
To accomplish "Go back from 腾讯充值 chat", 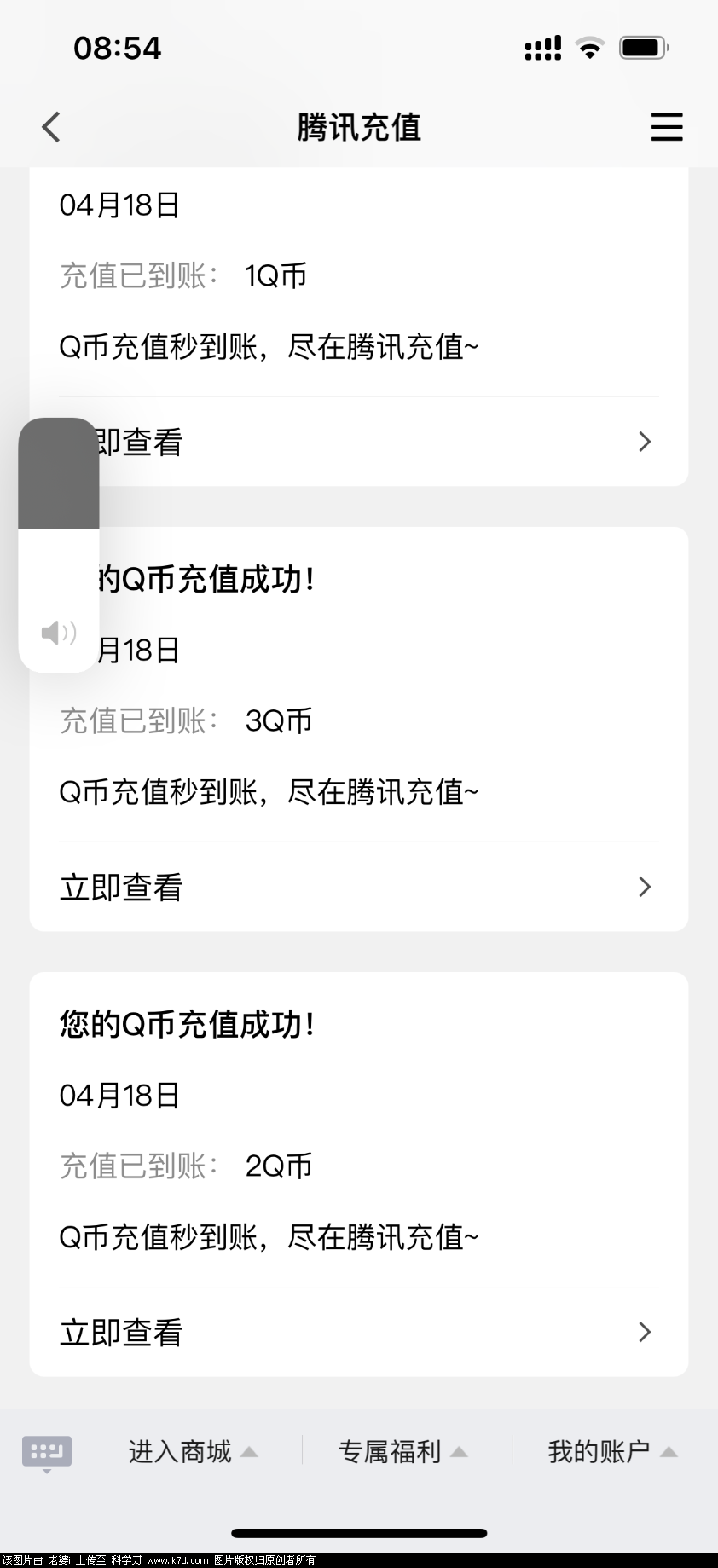I will pyautogui.click(x=51, y=127).
